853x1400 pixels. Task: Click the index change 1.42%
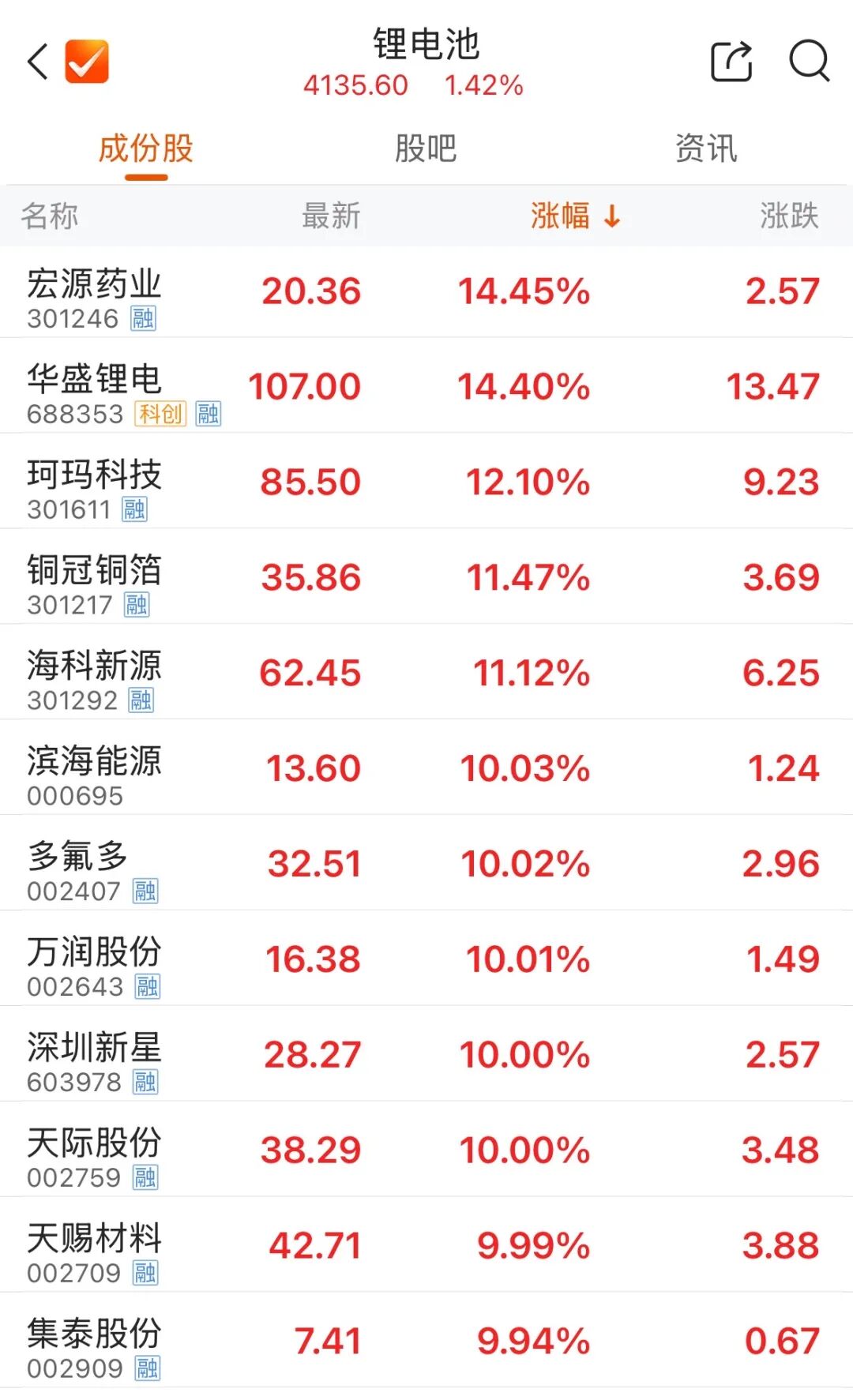(x=482, y=85)
